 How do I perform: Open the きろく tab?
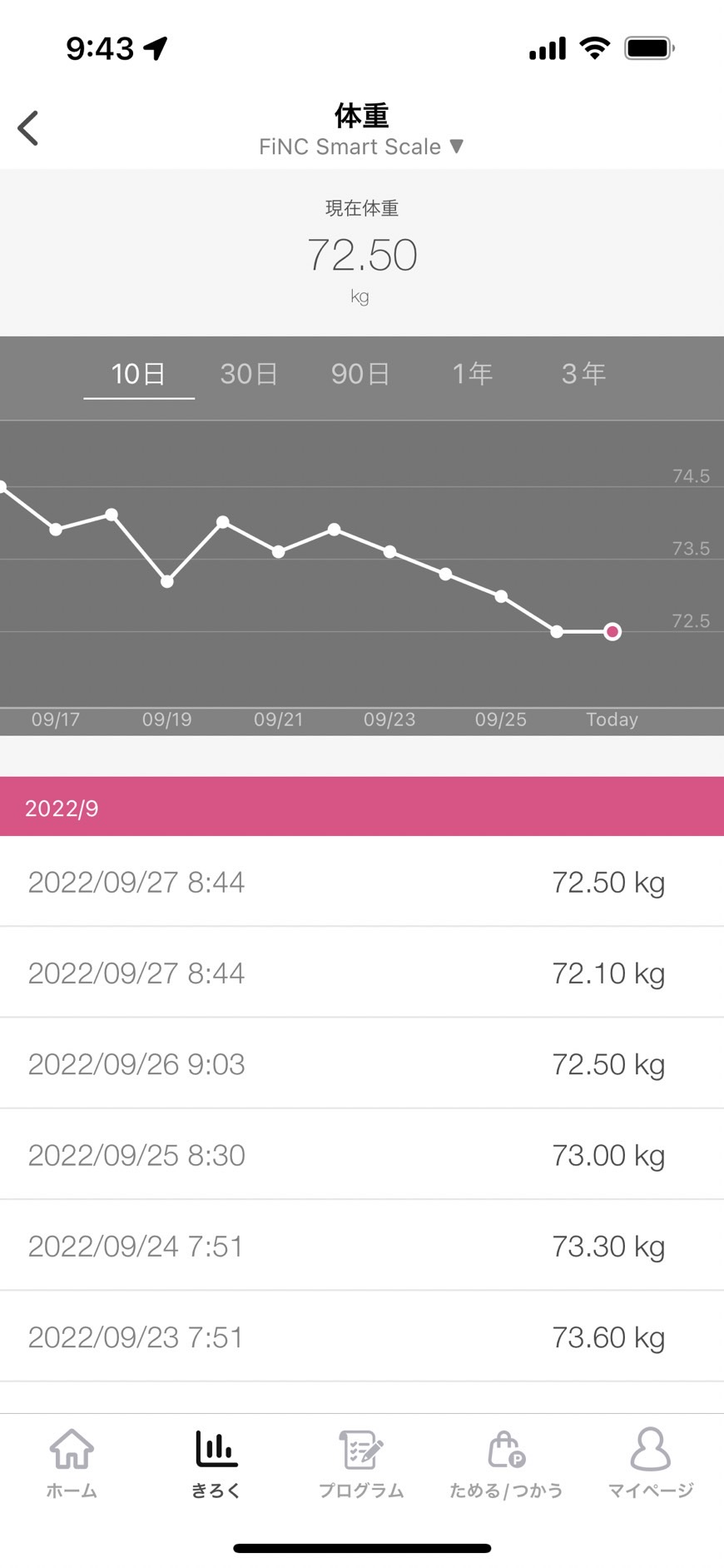pos(216,1463)
